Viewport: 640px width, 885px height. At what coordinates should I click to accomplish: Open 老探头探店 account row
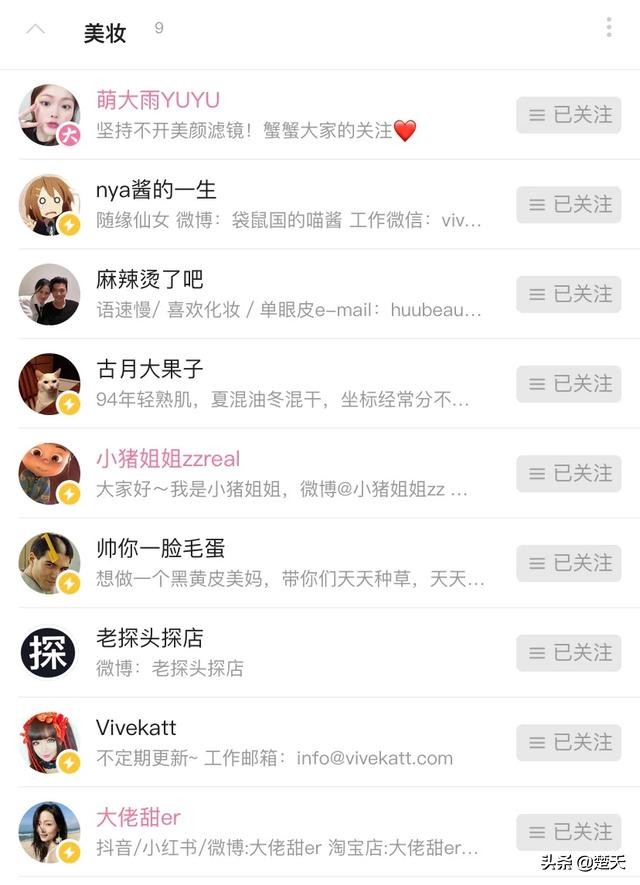(150, 638)
